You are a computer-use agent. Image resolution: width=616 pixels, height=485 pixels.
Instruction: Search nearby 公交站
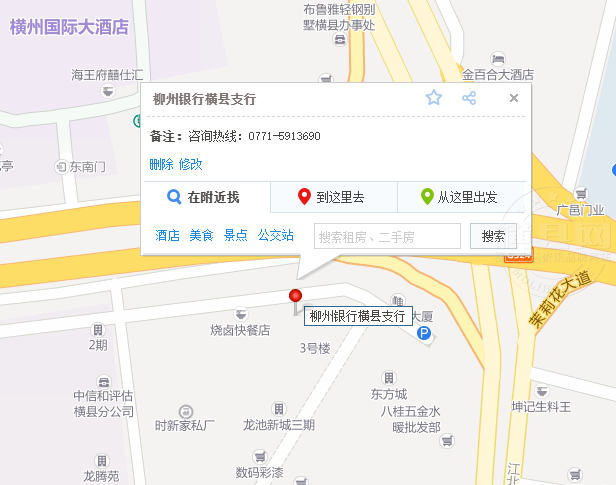tap(276, 236)
